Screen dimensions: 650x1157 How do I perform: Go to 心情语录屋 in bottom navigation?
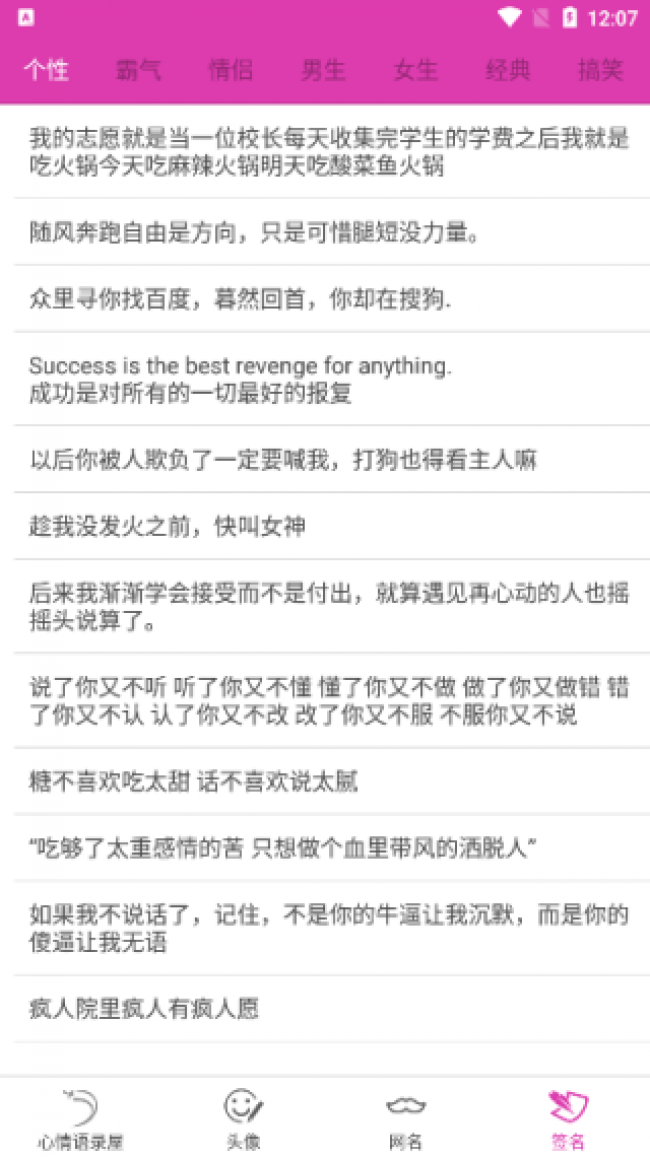(81, 1117)
